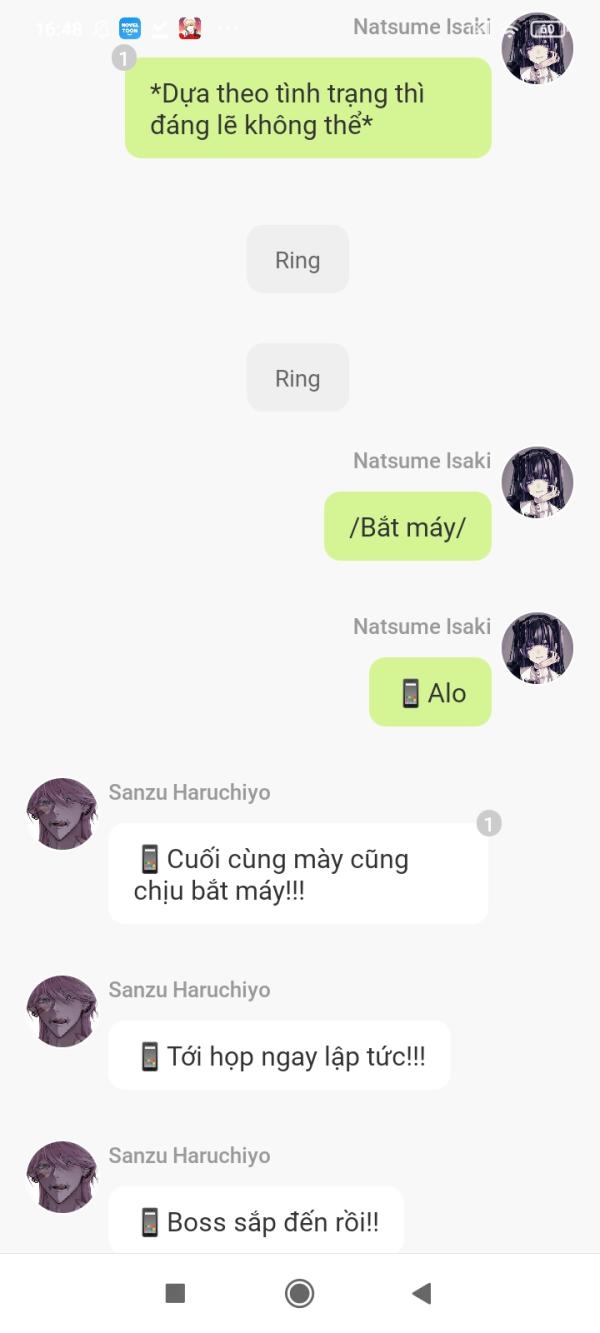The height and width of the screenshot is (1333, 600).
Task: Tap the "Boss sắp đến rồi!!" bubble
Action: click(256, 1221)
